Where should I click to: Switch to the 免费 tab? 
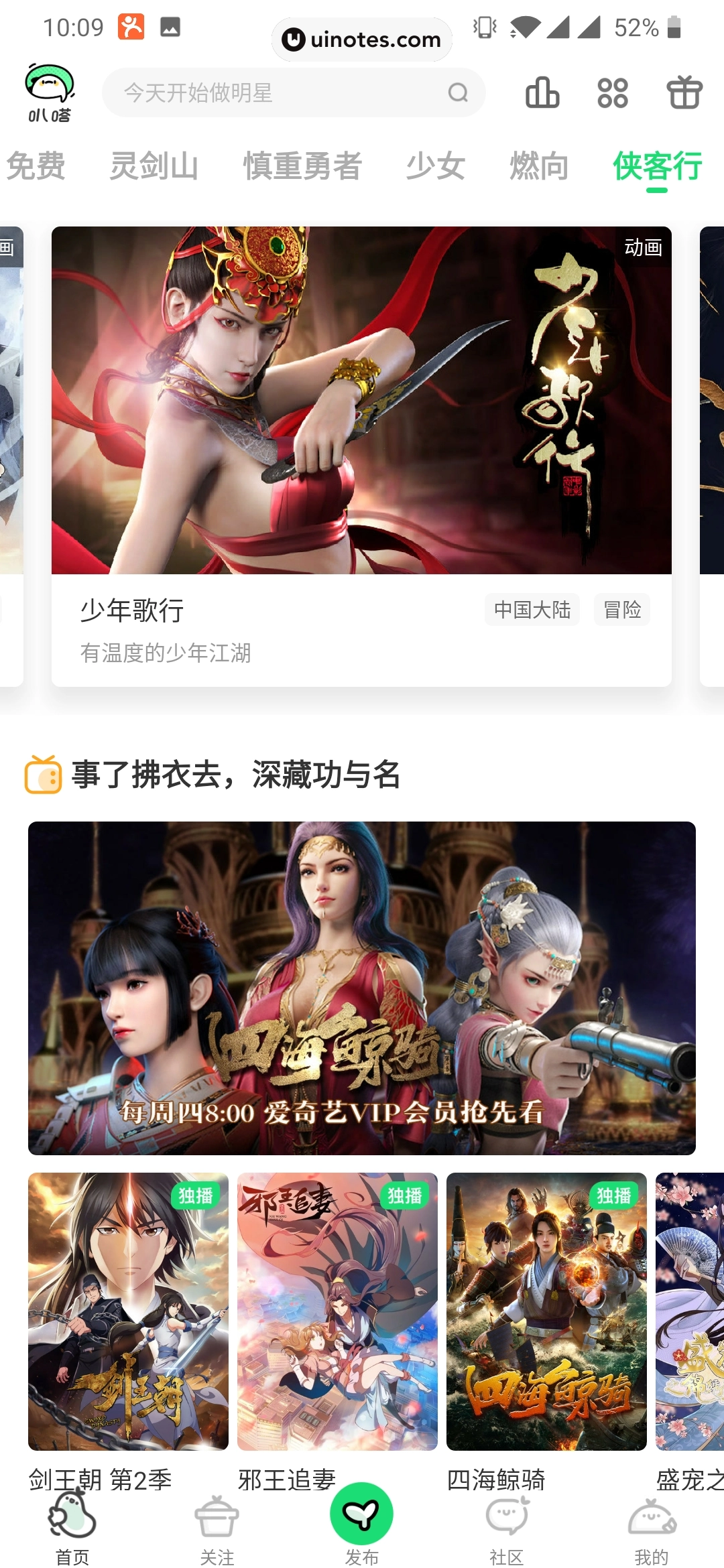click(x=35, y=166)
